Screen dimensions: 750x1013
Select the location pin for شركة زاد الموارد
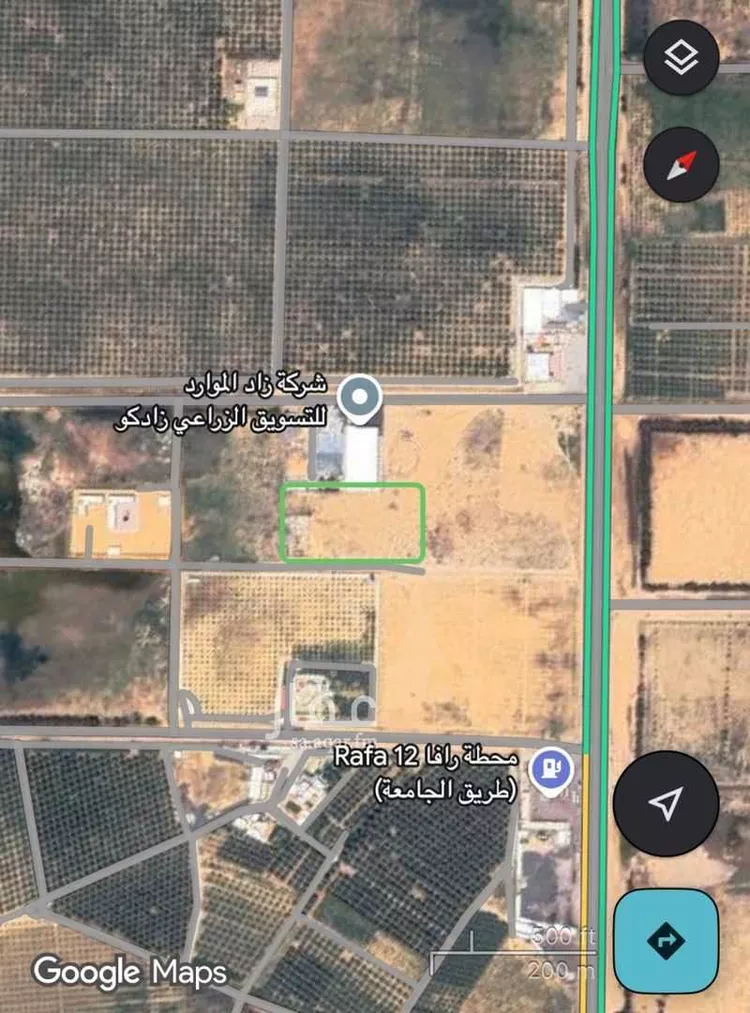(x=360, y=396)
